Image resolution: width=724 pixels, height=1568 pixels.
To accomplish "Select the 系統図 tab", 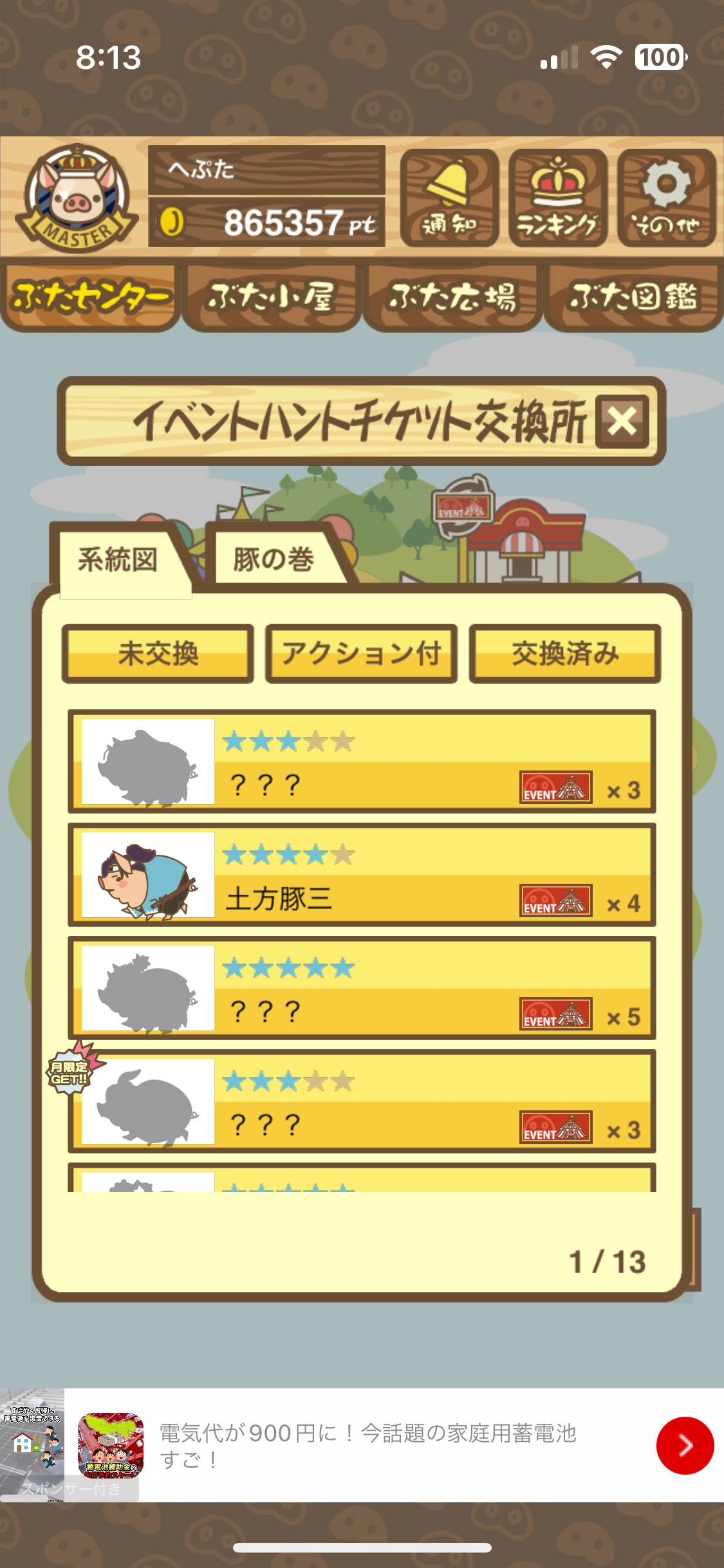I will (118, 560).
